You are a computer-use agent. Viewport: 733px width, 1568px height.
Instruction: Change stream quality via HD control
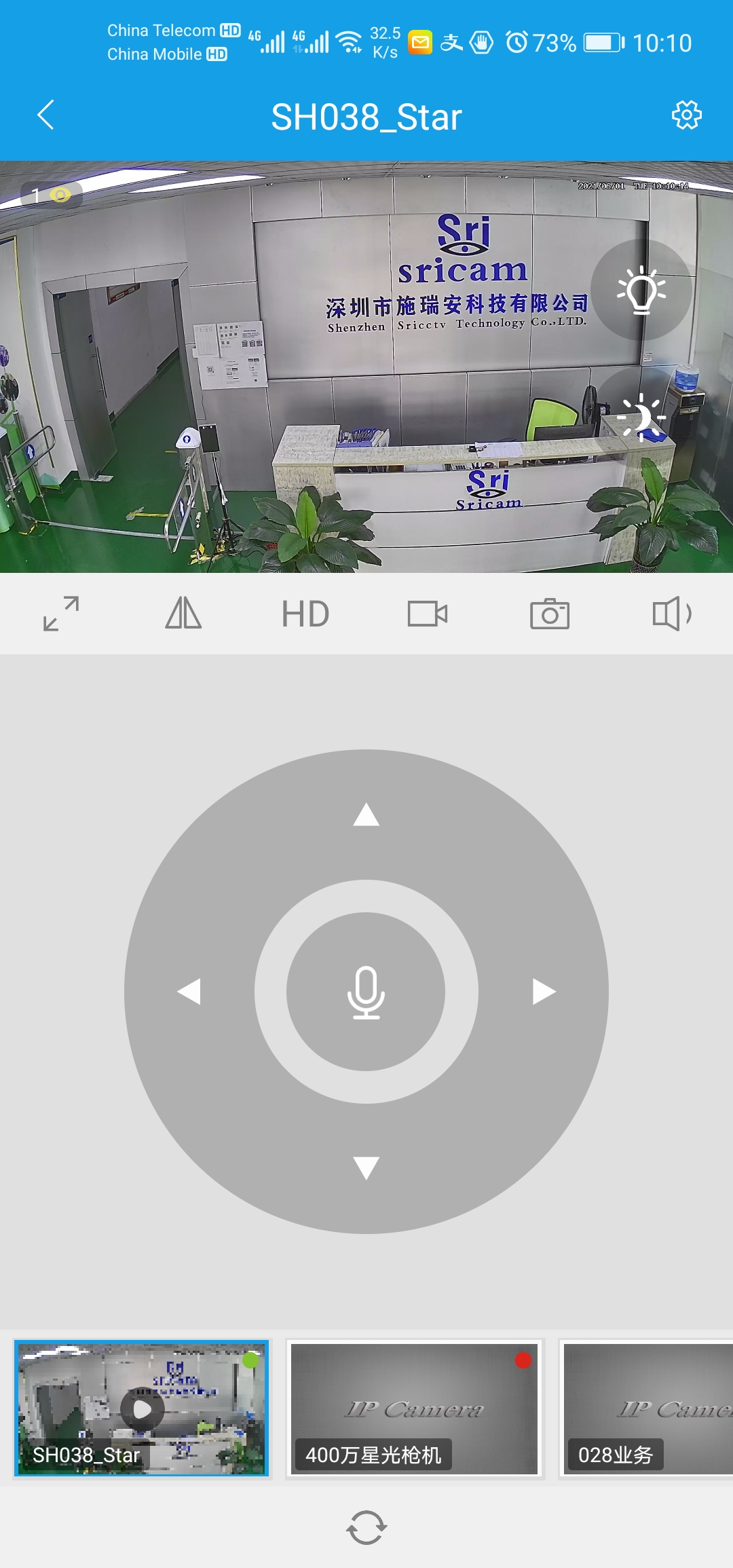click(306, 613)
